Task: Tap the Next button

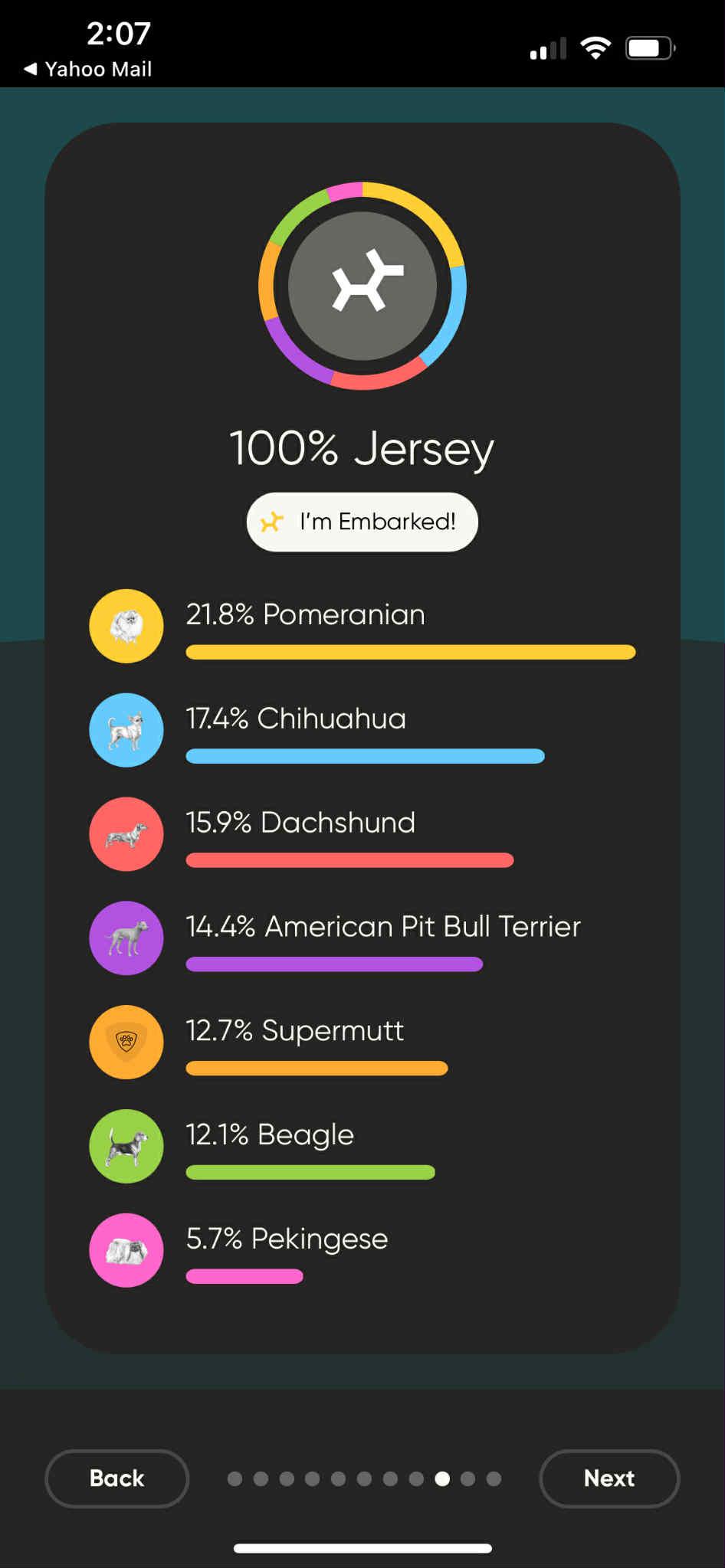Action: coord(609,1478)
